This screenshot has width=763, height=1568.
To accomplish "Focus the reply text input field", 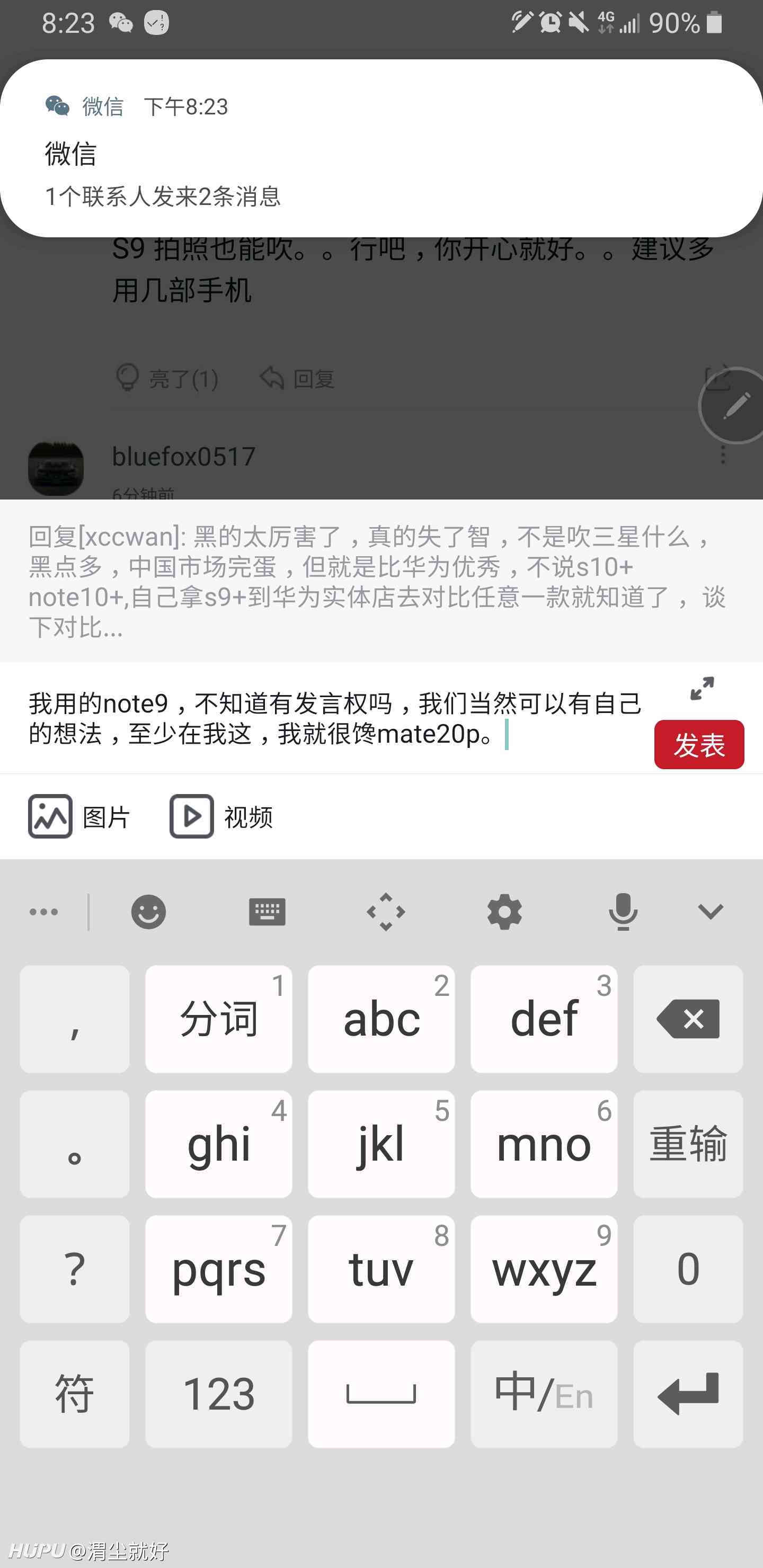I will click(x=335, y=718).
